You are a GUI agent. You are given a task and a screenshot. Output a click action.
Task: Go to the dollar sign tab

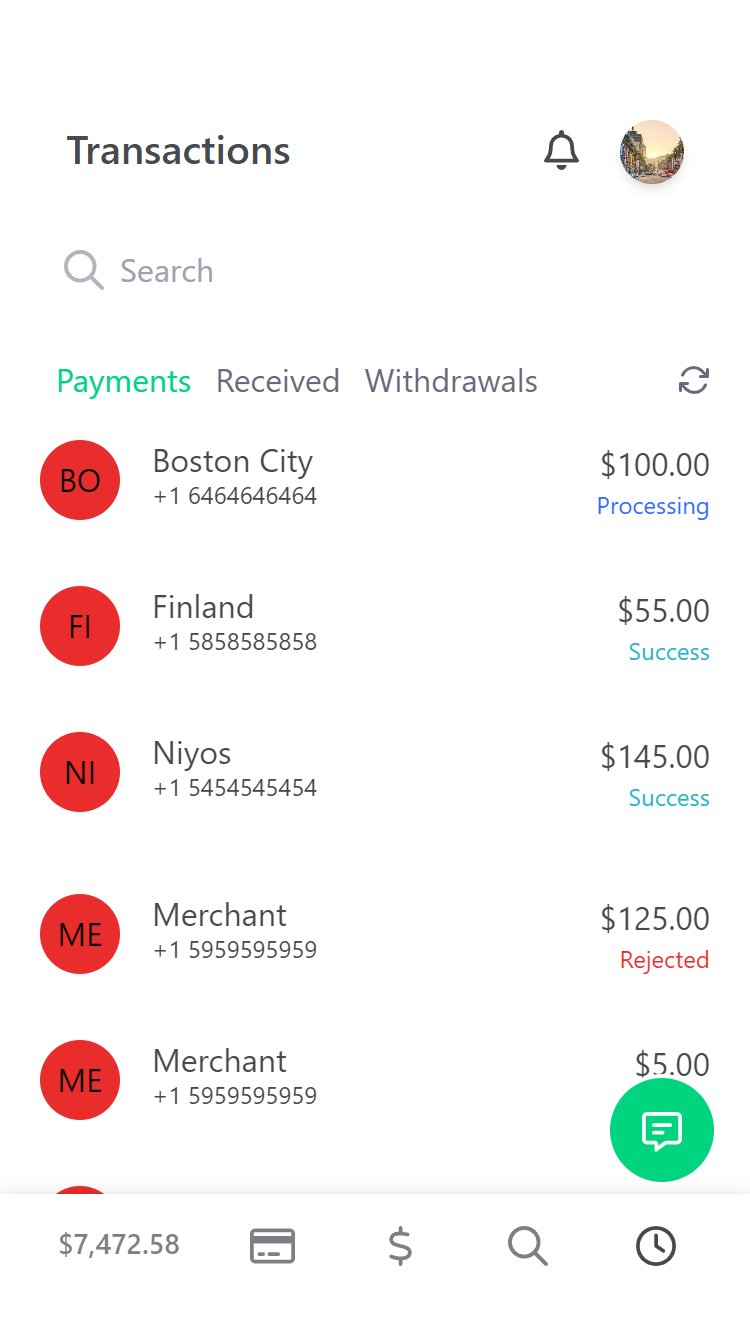(400, 1246)
